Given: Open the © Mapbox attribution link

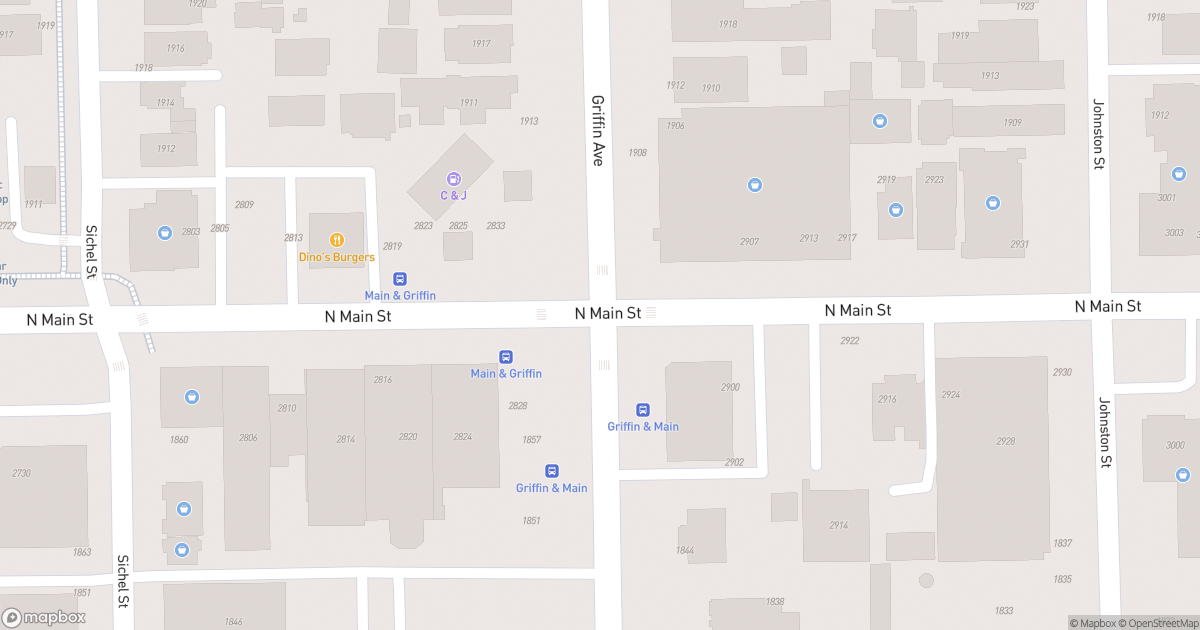Looking at the screenshot, I should [x=1093, y=623].
